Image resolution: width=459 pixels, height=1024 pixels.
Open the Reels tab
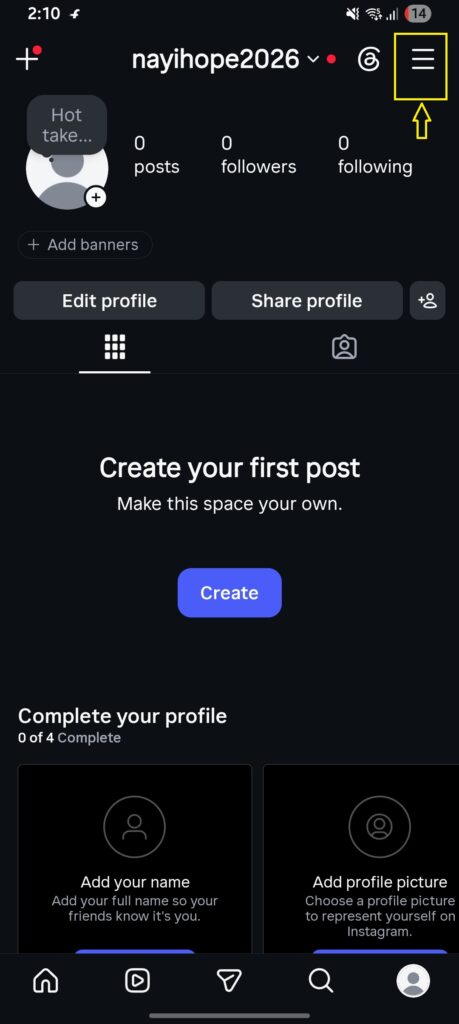pyautogui.click(x=137, y=980)
